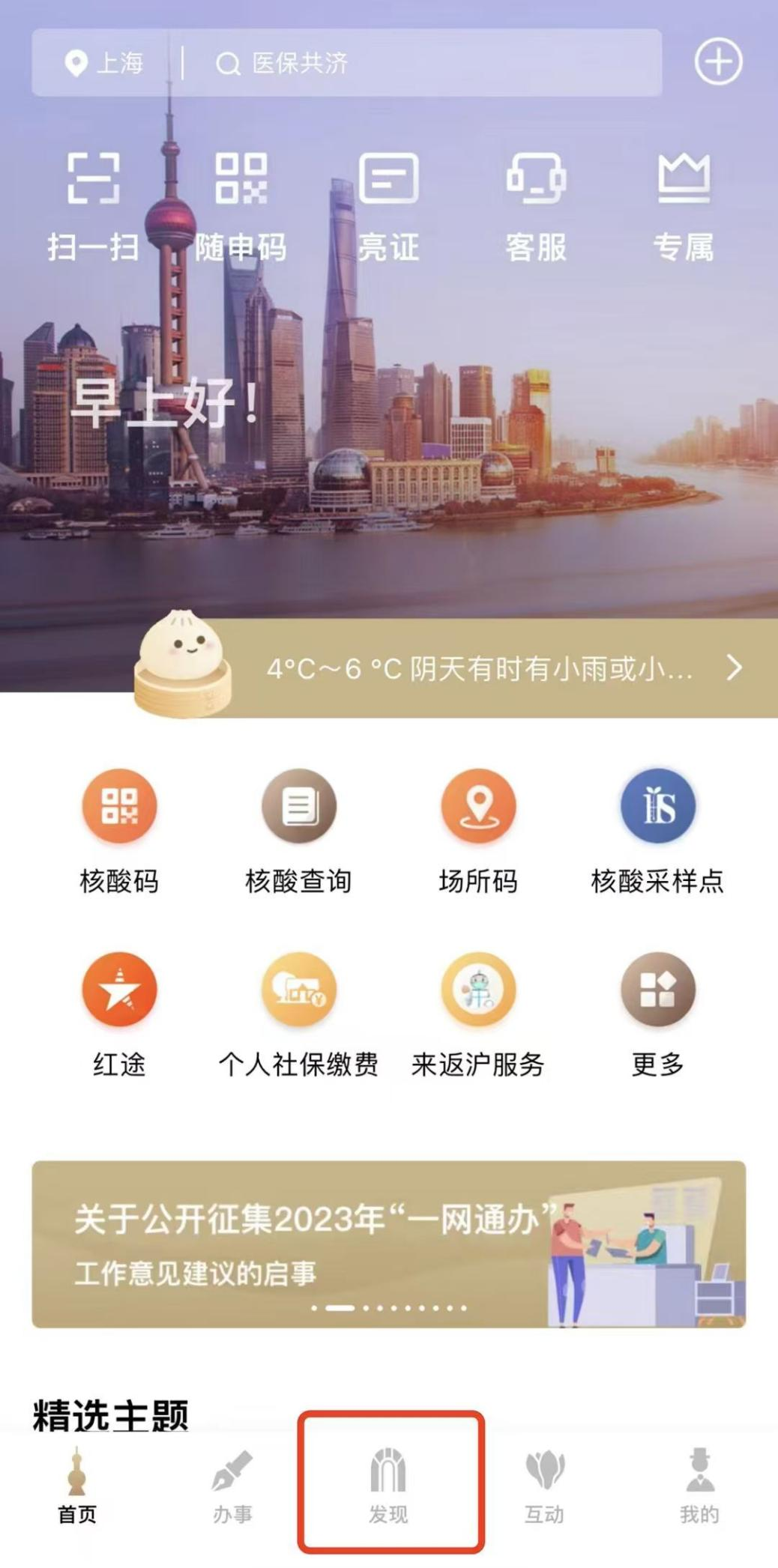Tap the 医保共济 search field
Screen dimensions: 778x1568
coord(420,63)
